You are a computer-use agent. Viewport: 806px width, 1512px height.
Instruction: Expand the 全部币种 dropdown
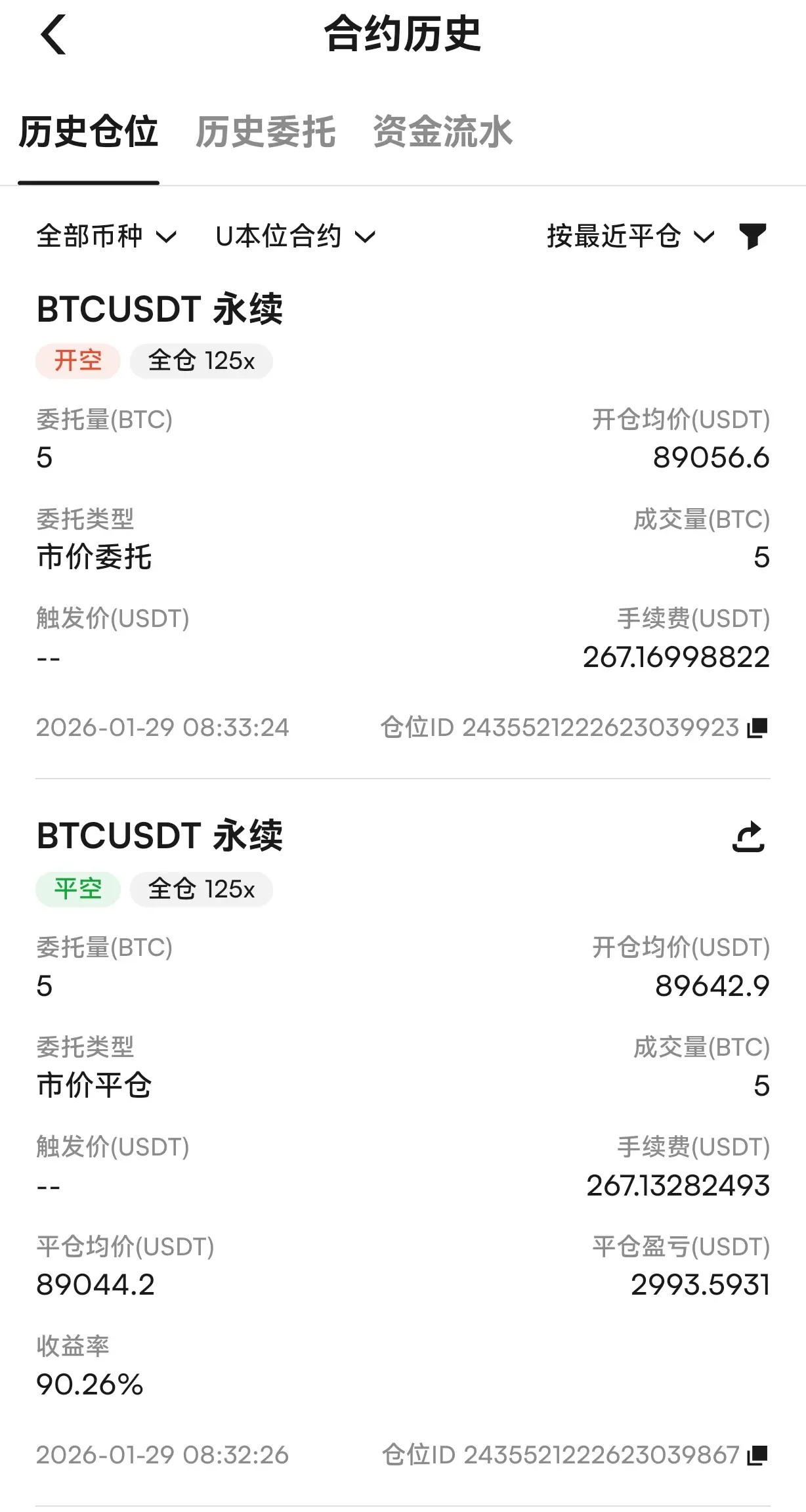click(106, 236)
